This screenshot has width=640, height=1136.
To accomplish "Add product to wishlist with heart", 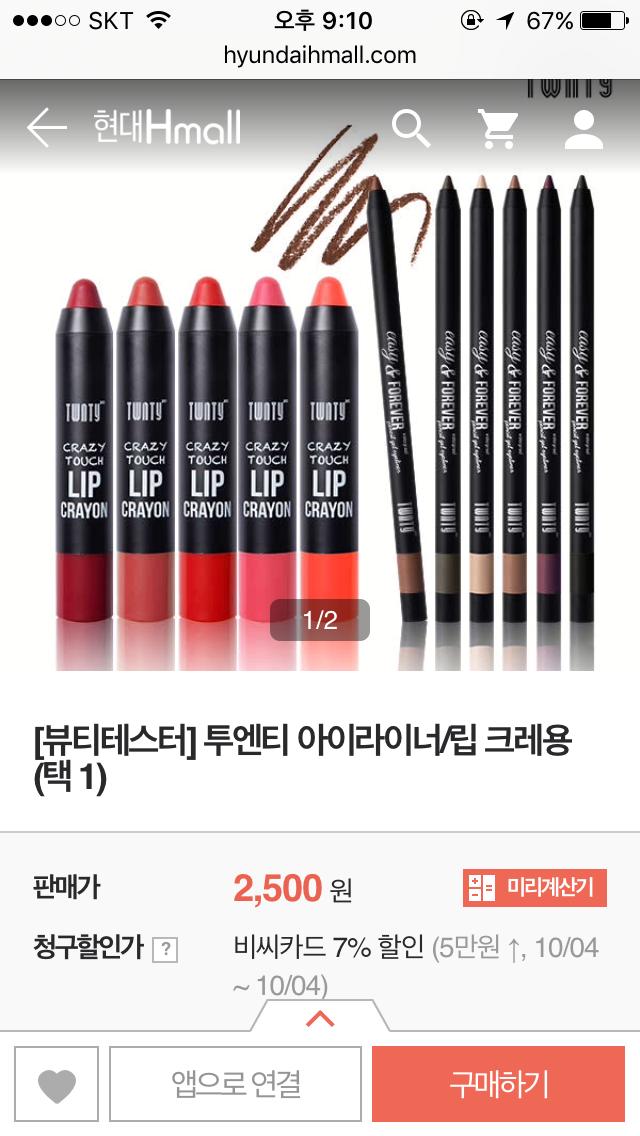I will pyautogui.click(x=57, y=1084).
